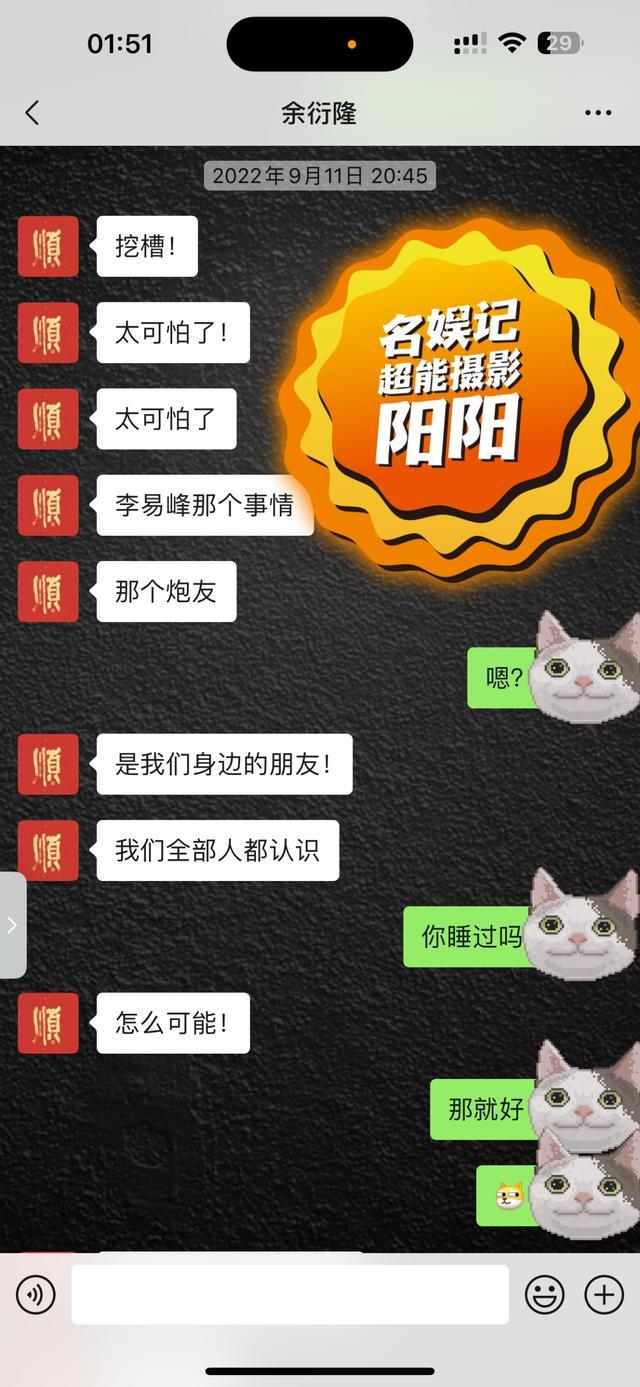Switch to voice message input

click(36, 1295)
